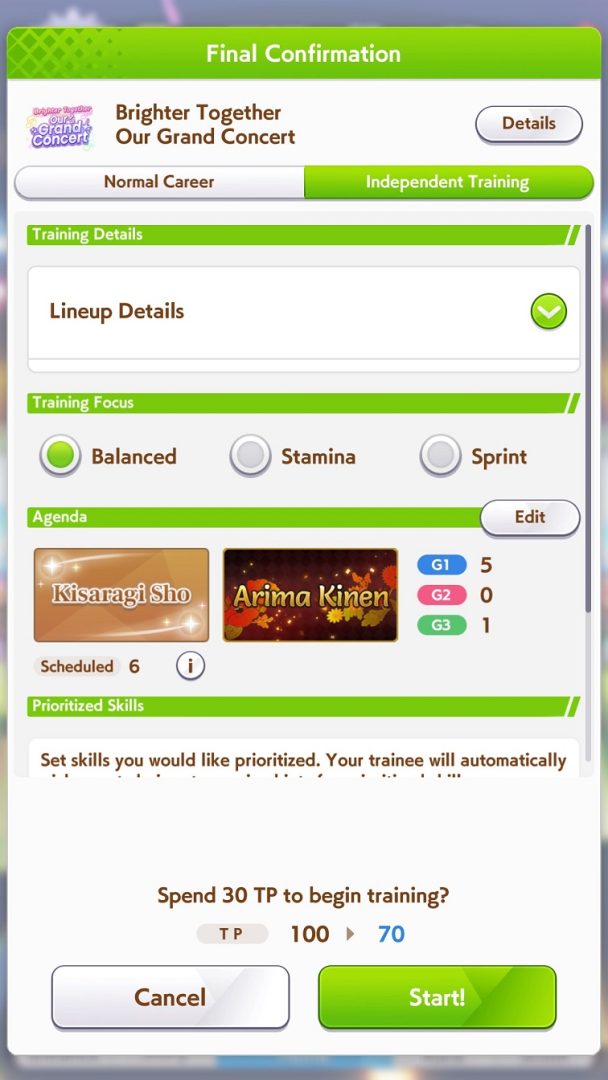This screenshot has width=608, height=1080.
Task: Switch to the Normal Career tab
Action: [159, 182]
